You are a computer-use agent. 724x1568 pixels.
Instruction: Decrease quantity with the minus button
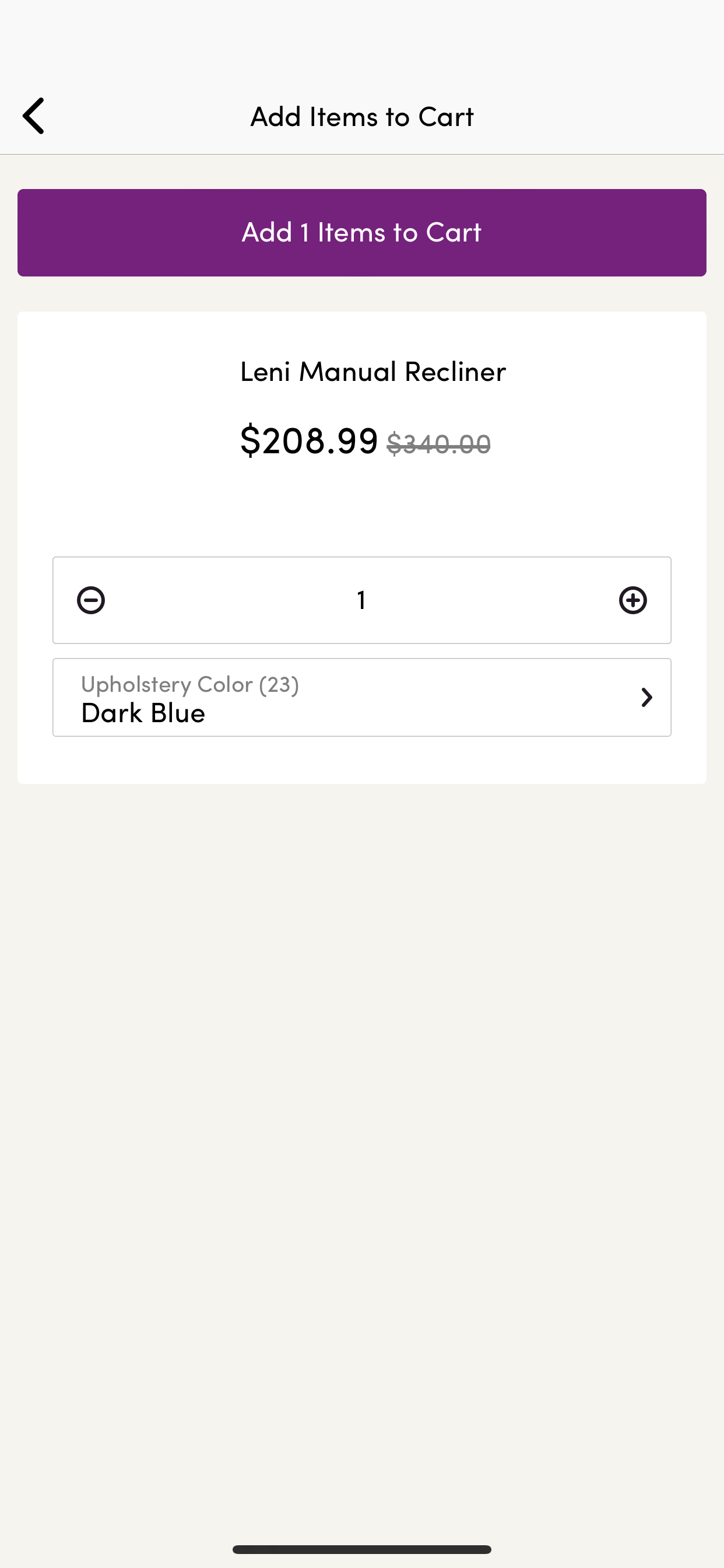(x=91, y=600)
